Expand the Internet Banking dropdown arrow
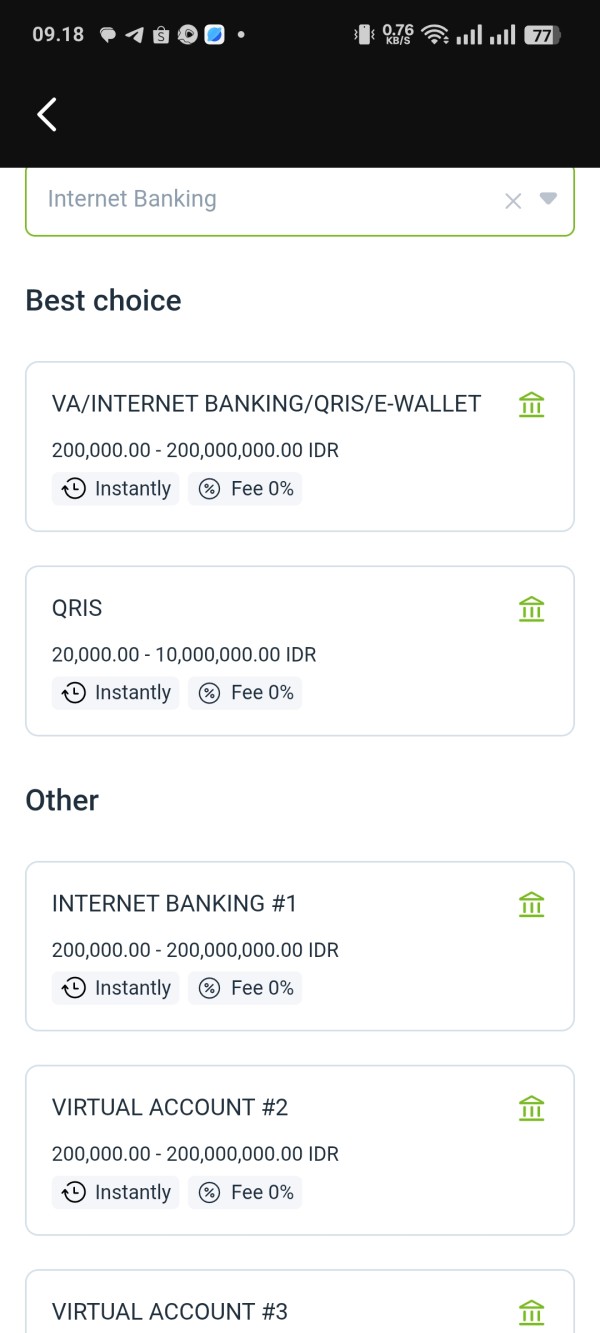Screen dimensions: 600x1333 [548, 199]
